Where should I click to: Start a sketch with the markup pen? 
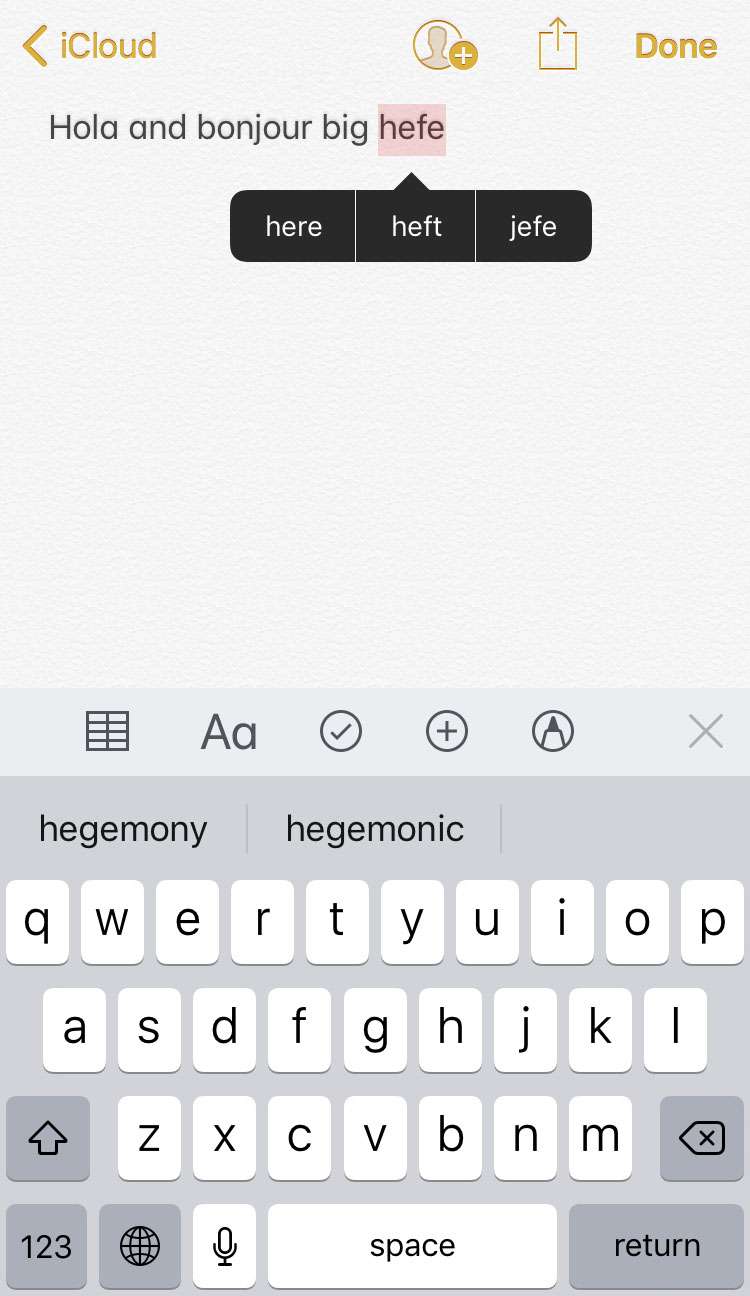click(553, 732)
